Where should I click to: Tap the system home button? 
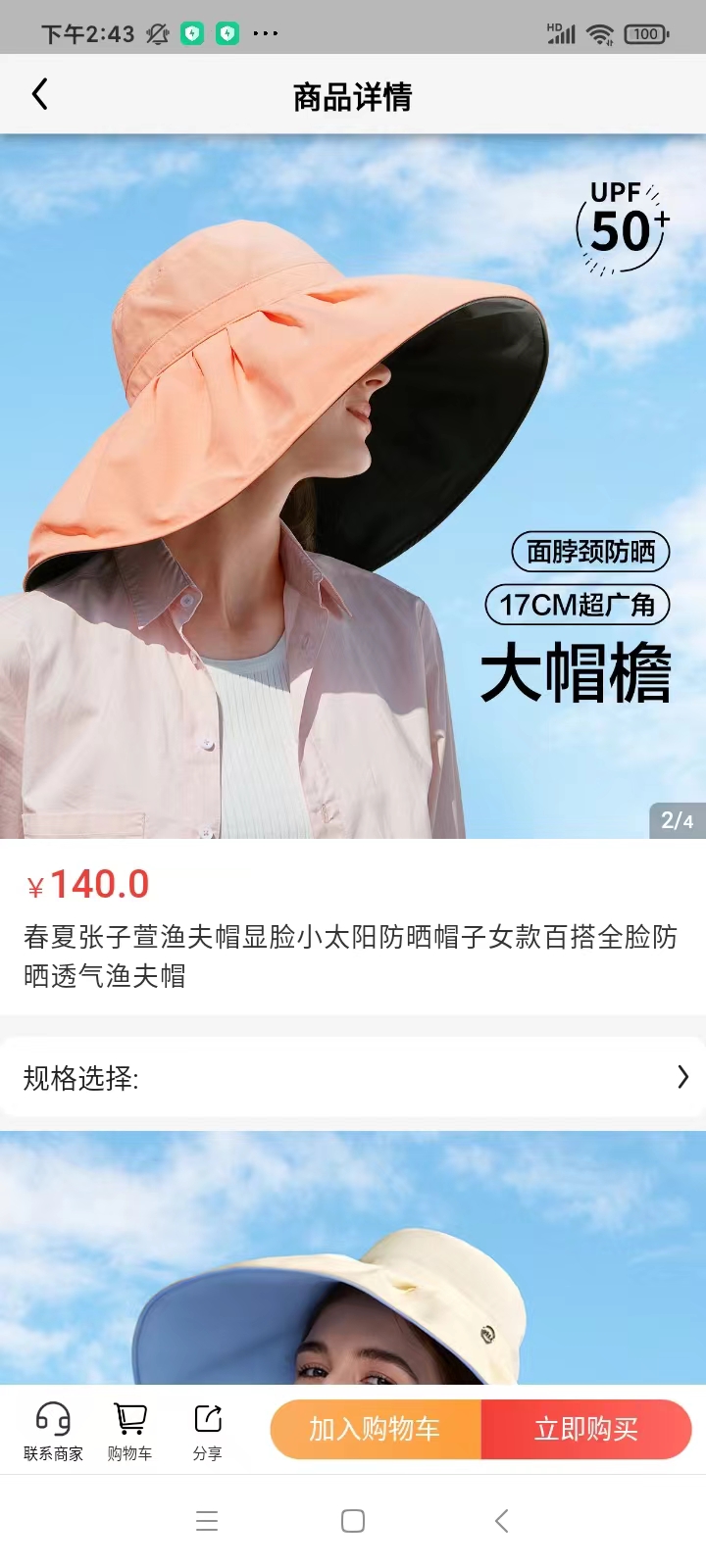point(353,1521)
